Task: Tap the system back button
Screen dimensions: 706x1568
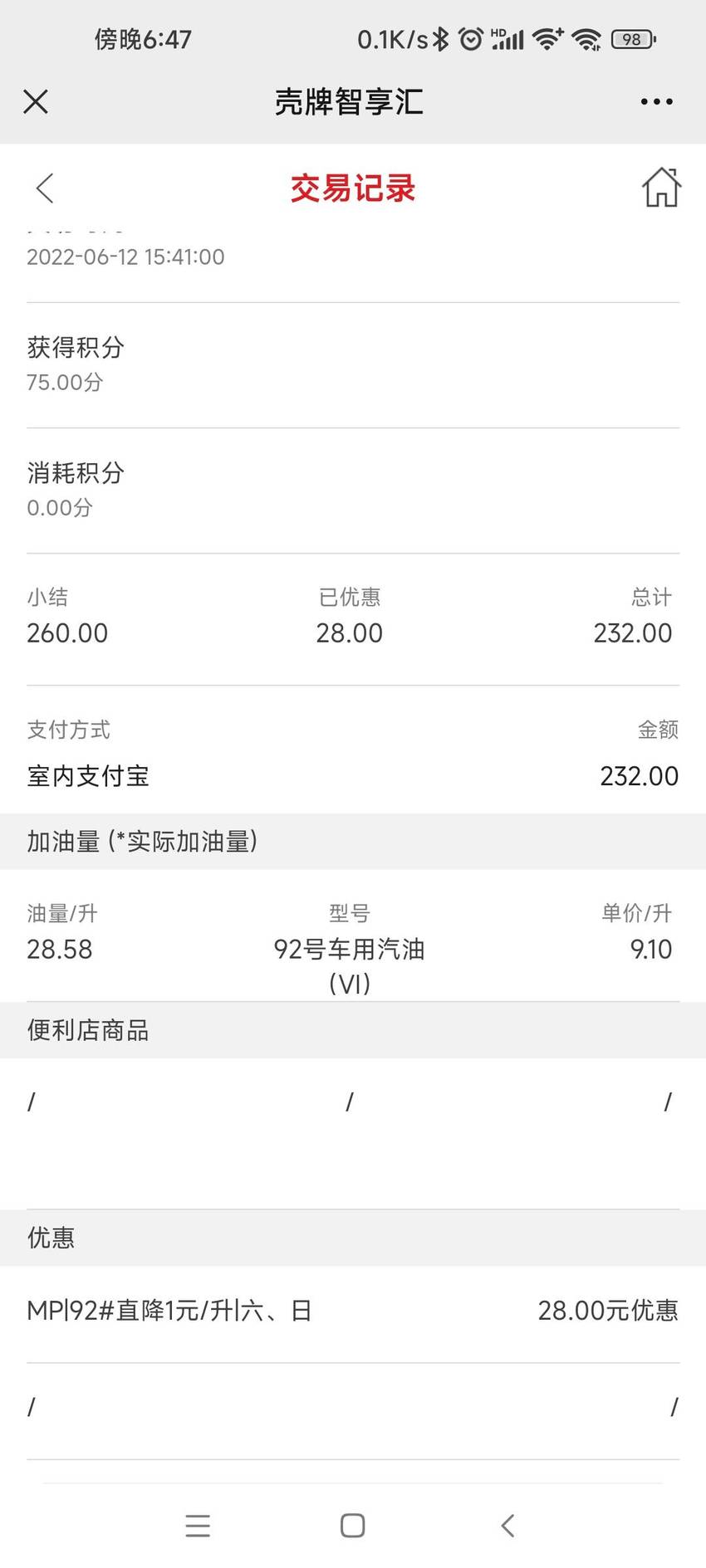Action: (507, 1525)
